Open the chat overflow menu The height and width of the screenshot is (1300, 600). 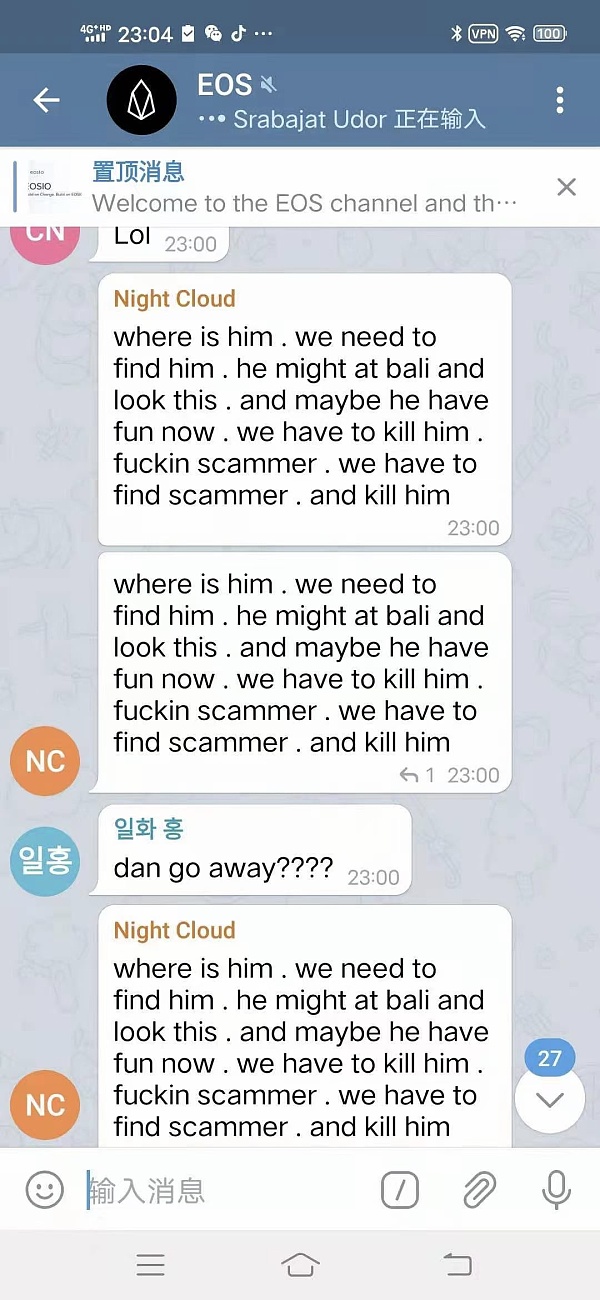pyautogui.click(x=559, y=100)
